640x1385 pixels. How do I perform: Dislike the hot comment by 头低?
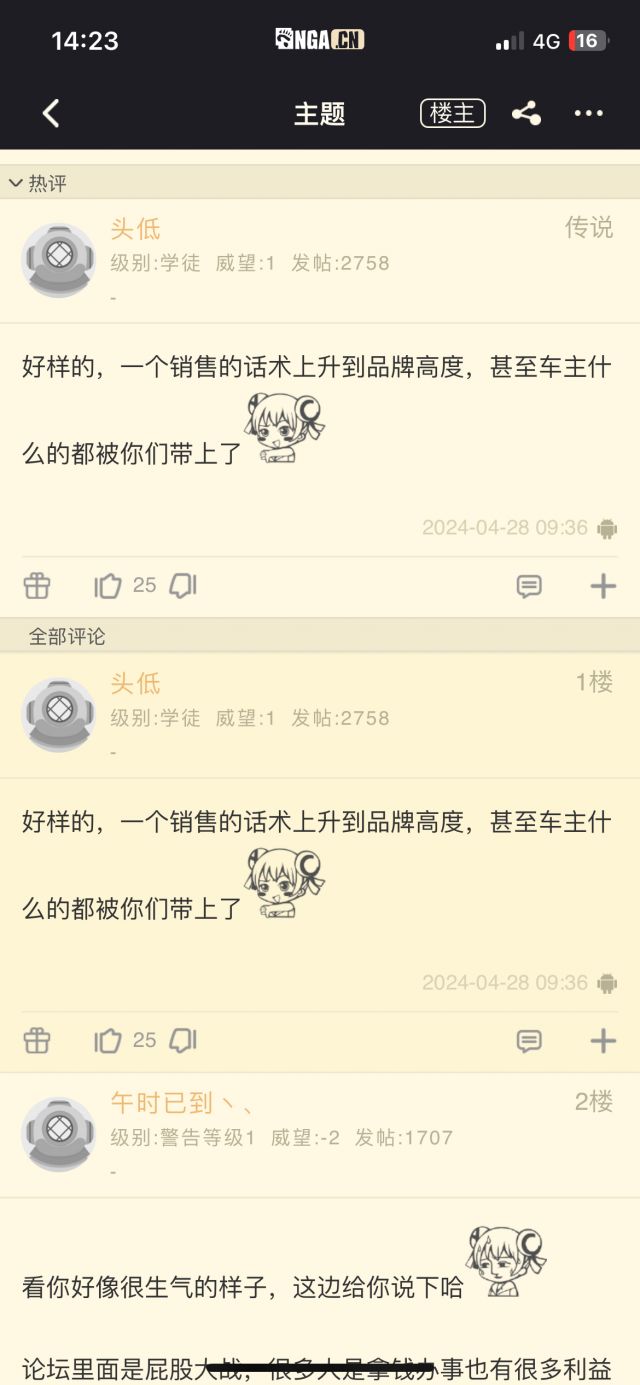pos(183,586)
